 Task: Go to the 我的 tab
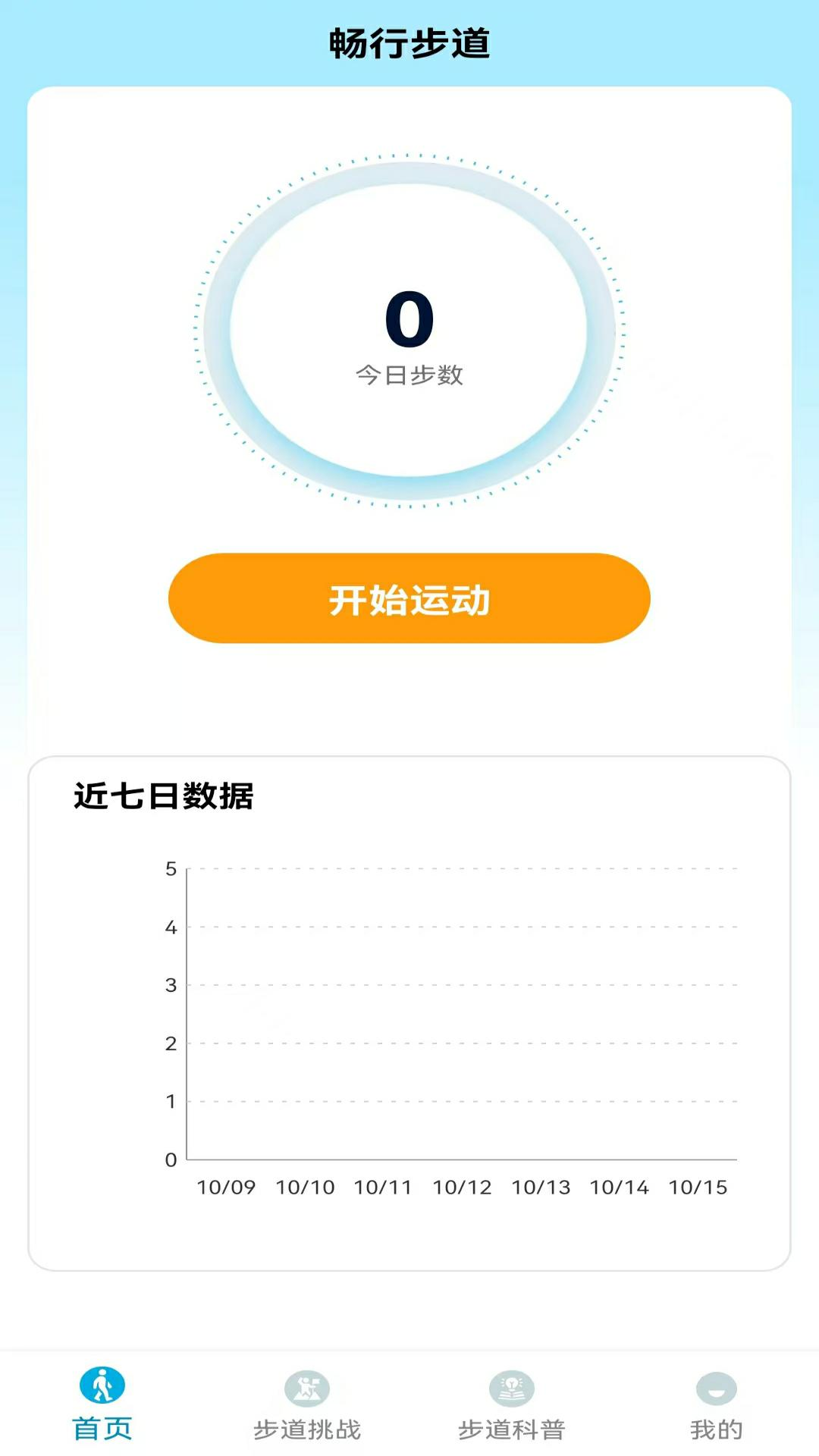(x=716, y=1405)
